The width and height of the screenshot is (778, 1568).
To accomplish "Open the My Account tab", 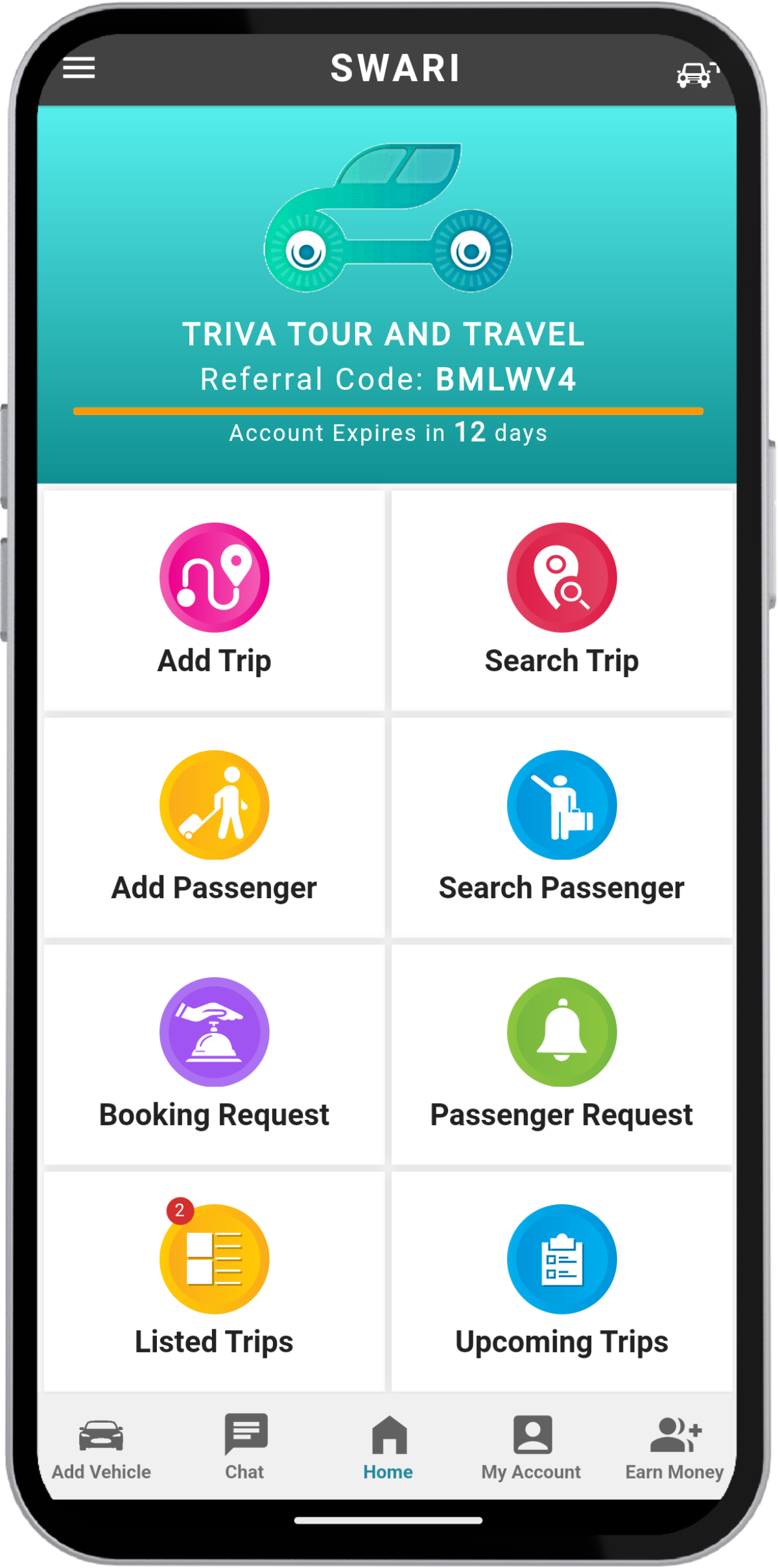I will coord(532,1447).
